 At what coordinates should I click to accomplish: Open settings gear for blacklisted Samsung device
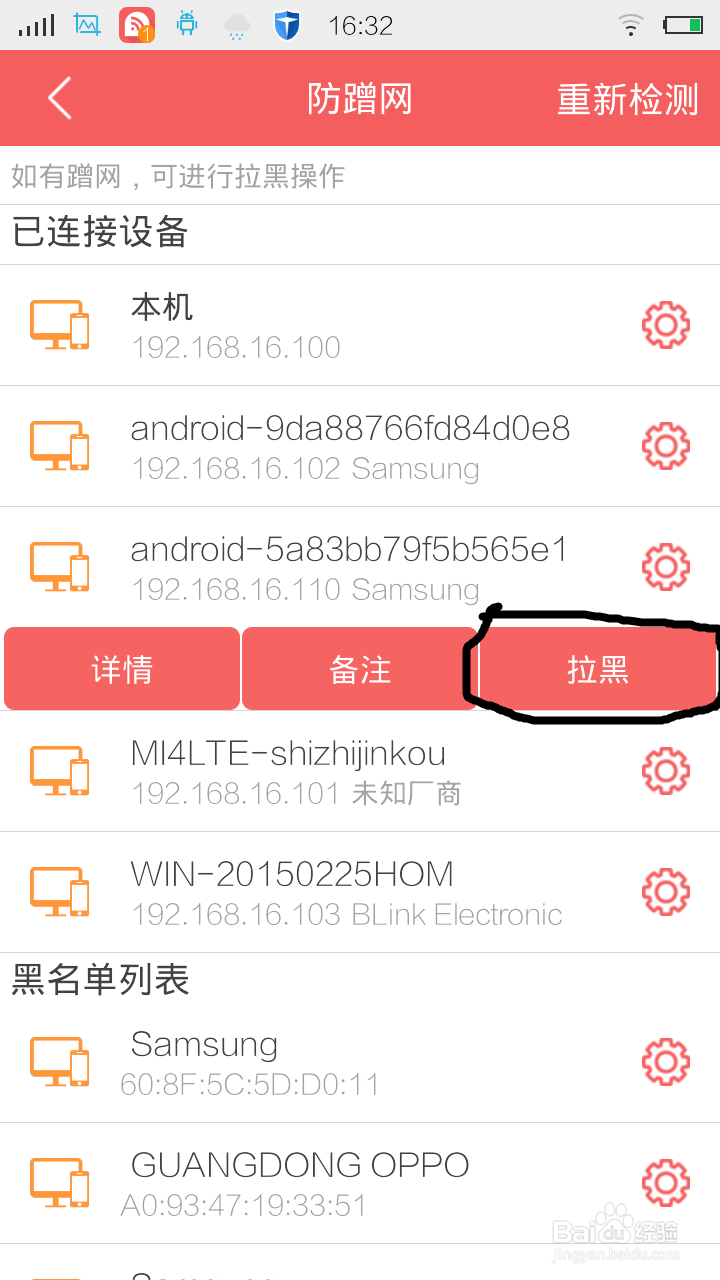(x=665, y=1061)
